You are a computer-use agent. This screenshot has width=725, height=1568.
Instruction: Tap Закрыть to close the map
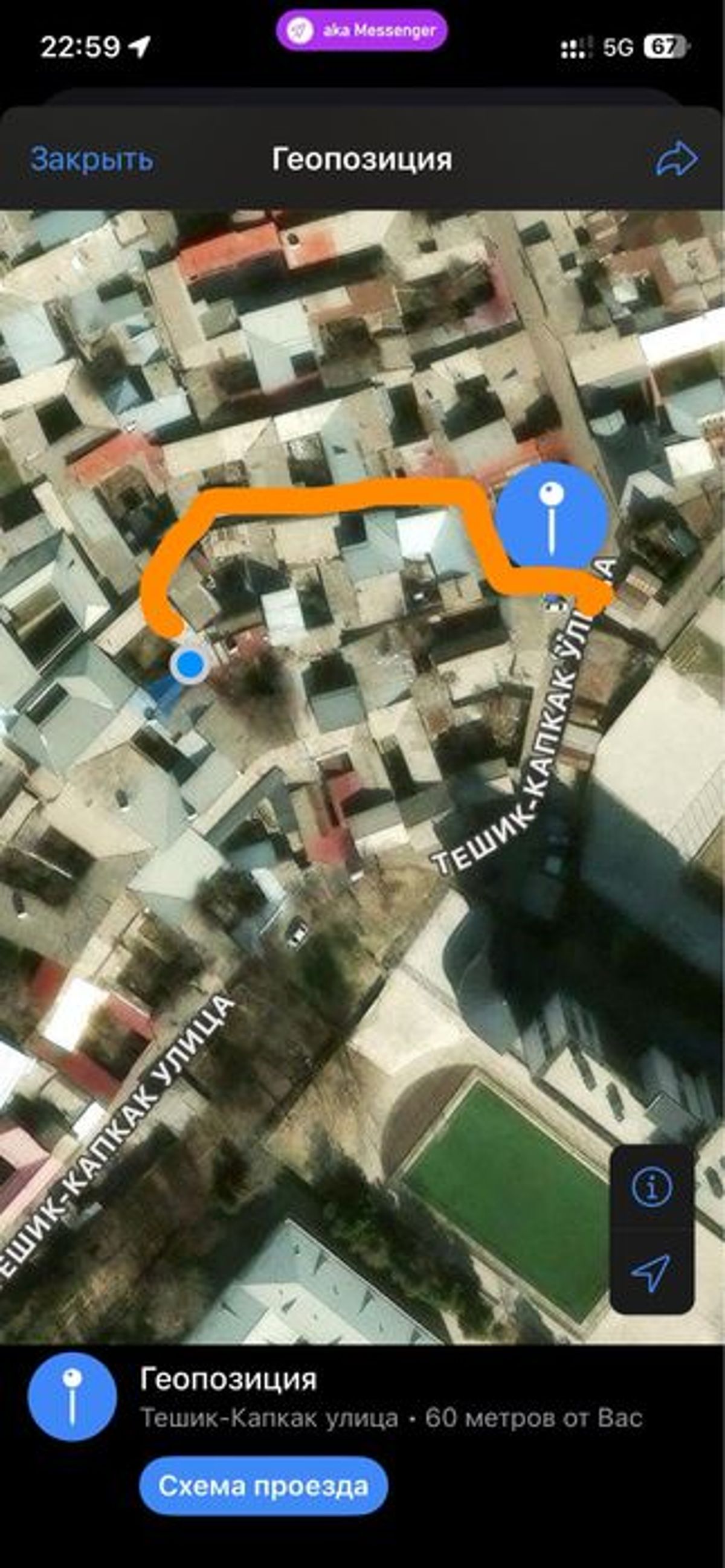[91, 159]
